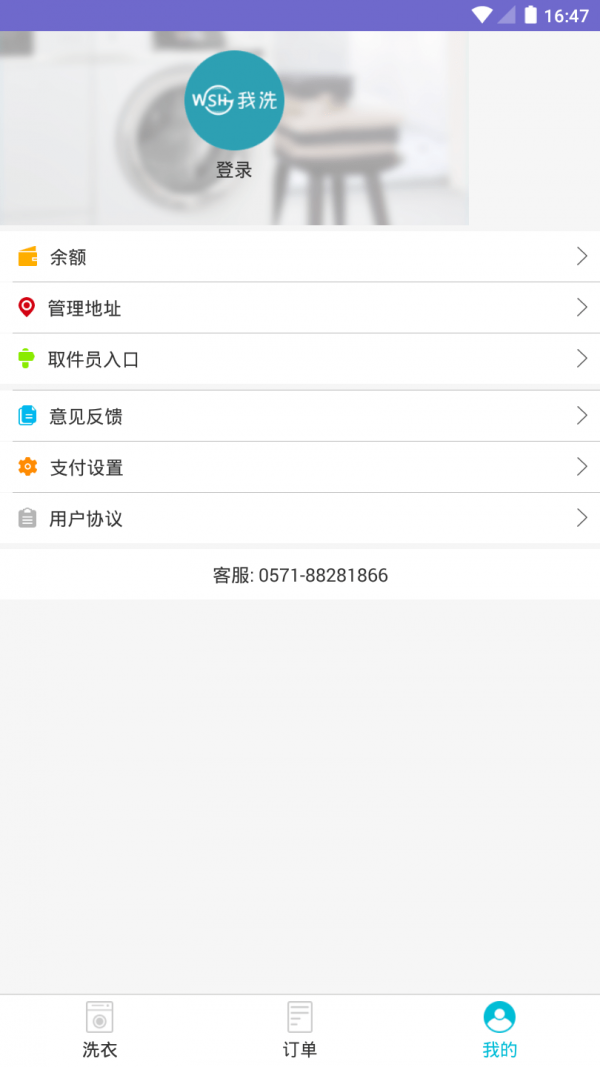Open 支付设置 payment settings
Screen dimensions: 600x1067
(x=300, y=467)
